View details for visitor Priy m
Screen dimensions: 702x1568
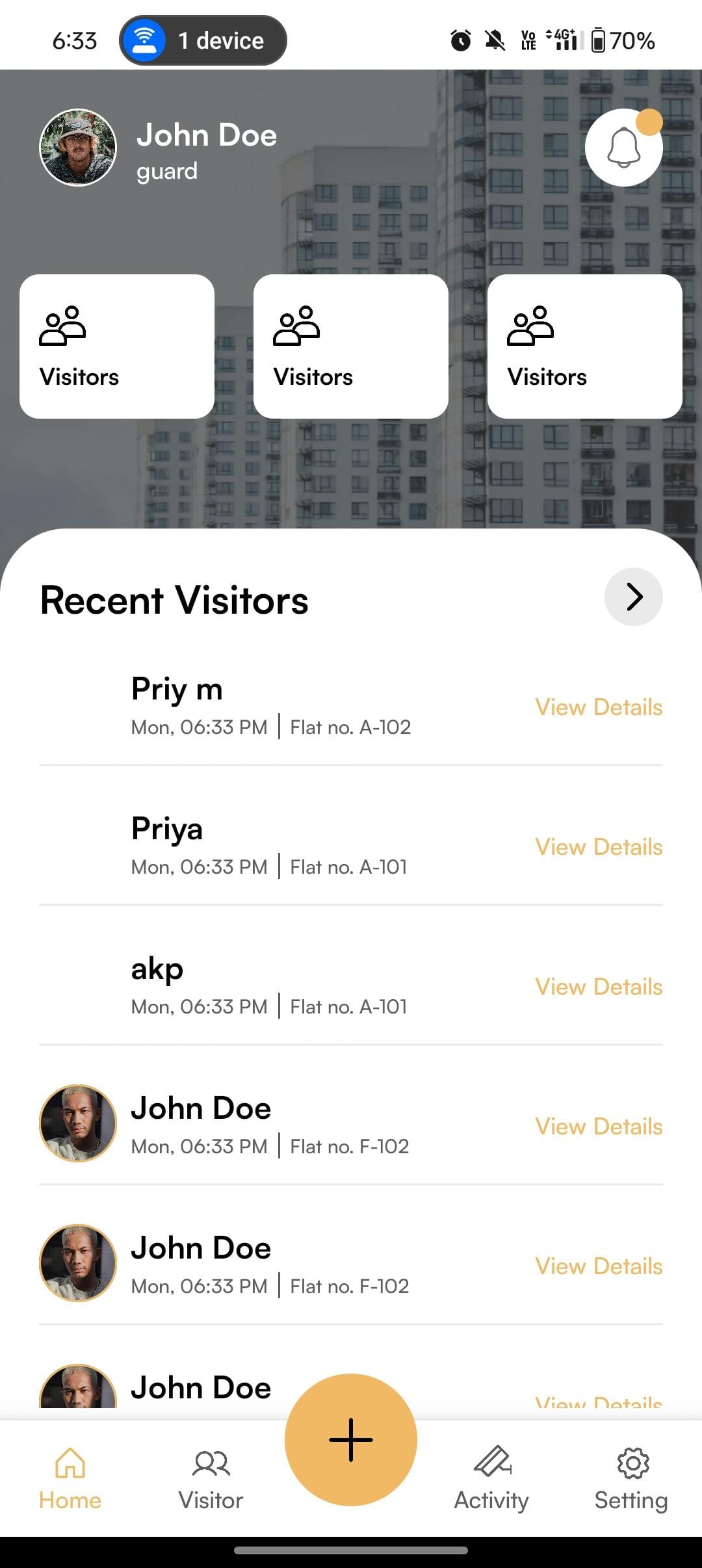tap(598, 707)
